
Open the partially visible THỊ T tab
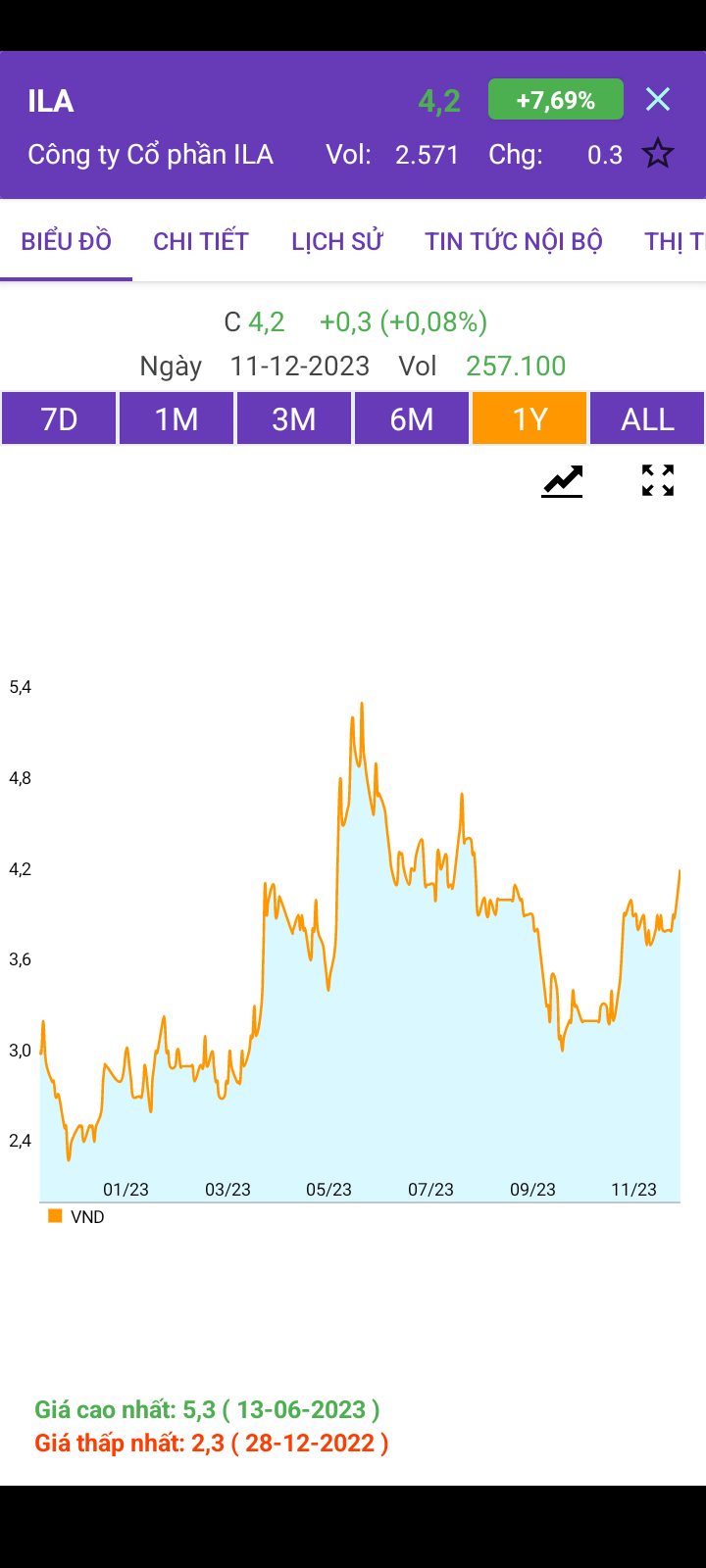pos(675,241)
